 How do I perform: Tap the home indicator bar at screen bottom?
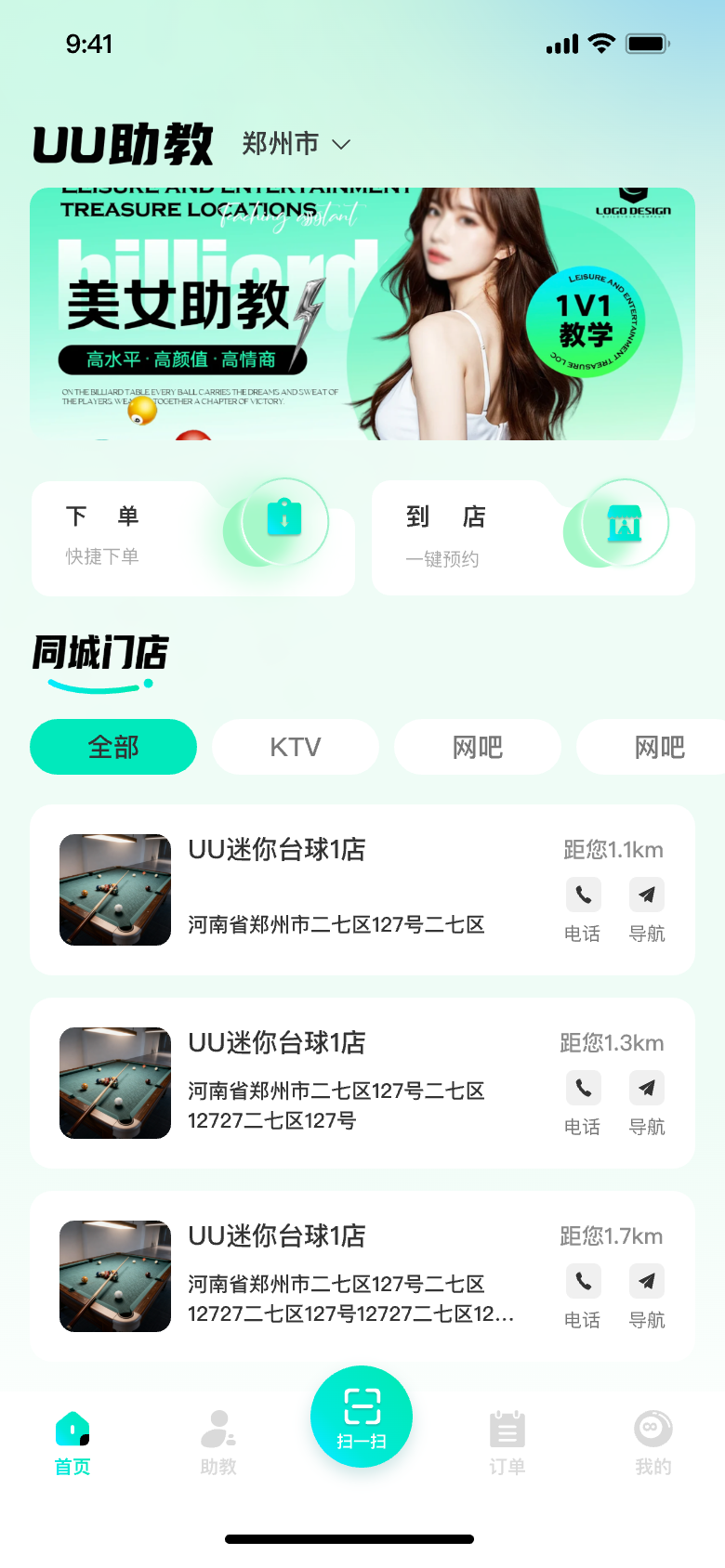coord(362,1538)
